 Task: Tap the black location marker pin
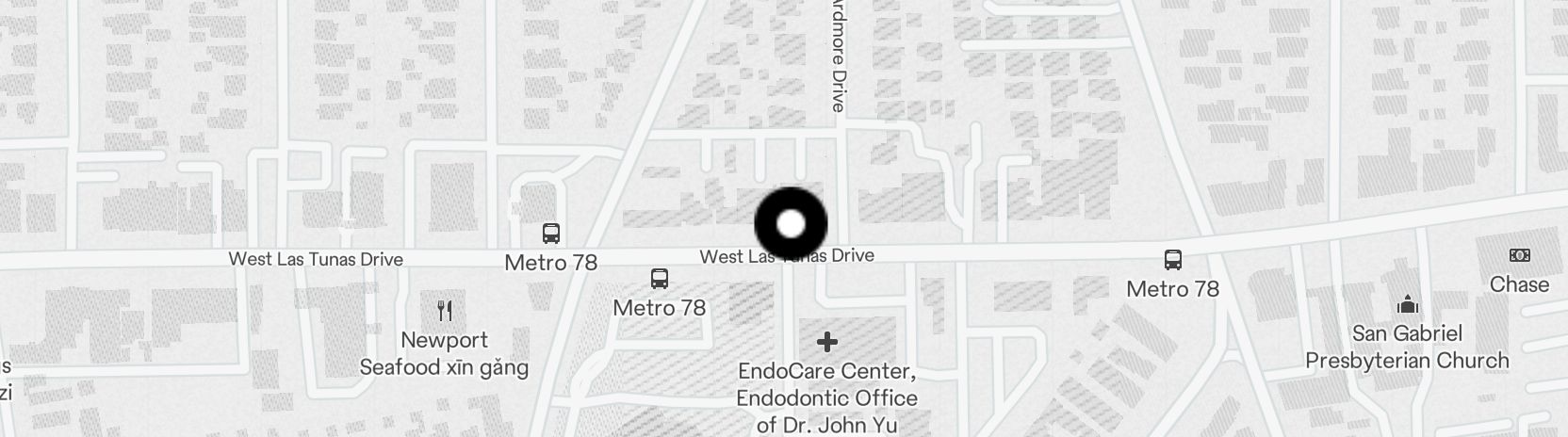pos(791,225)
